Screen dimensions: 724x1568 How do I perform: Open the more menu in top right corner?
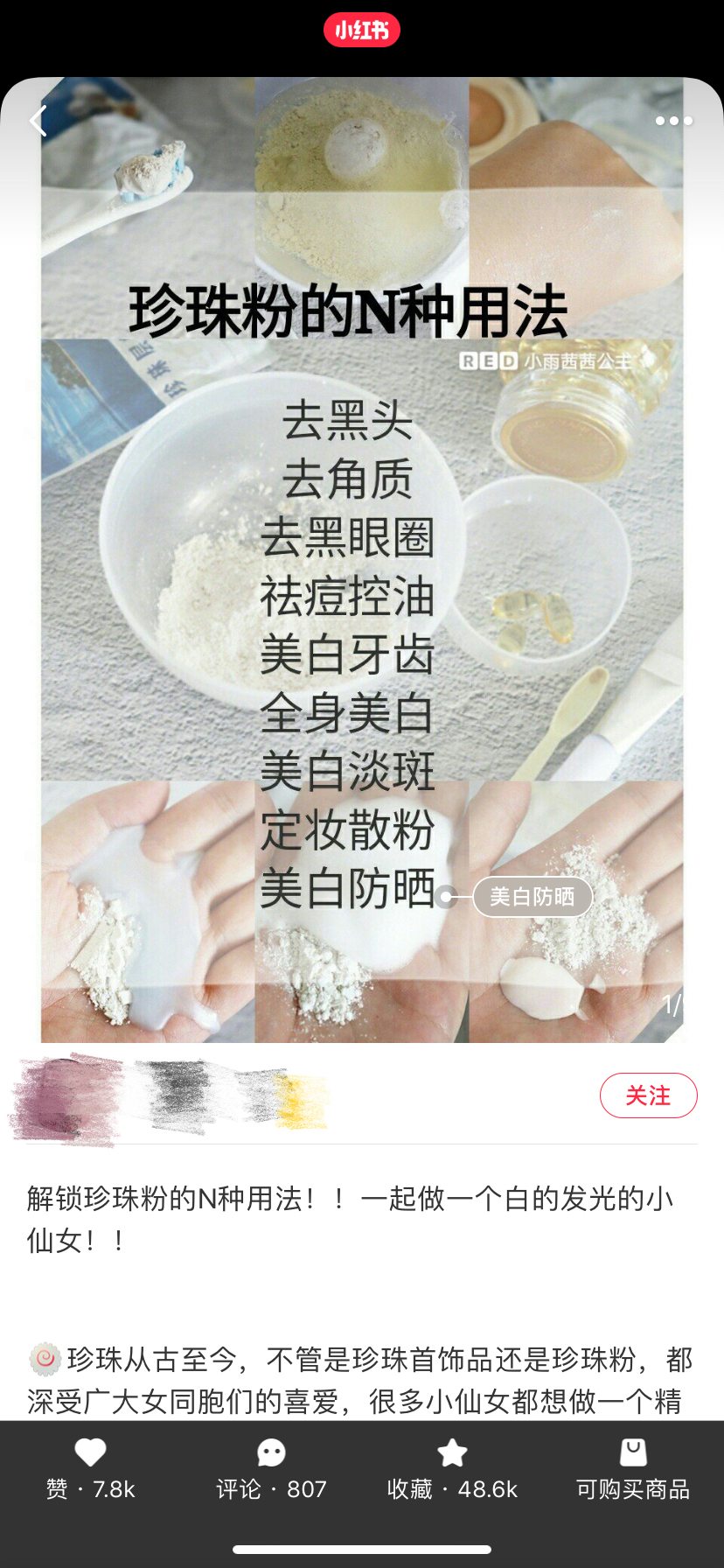[x=673, y=120]
